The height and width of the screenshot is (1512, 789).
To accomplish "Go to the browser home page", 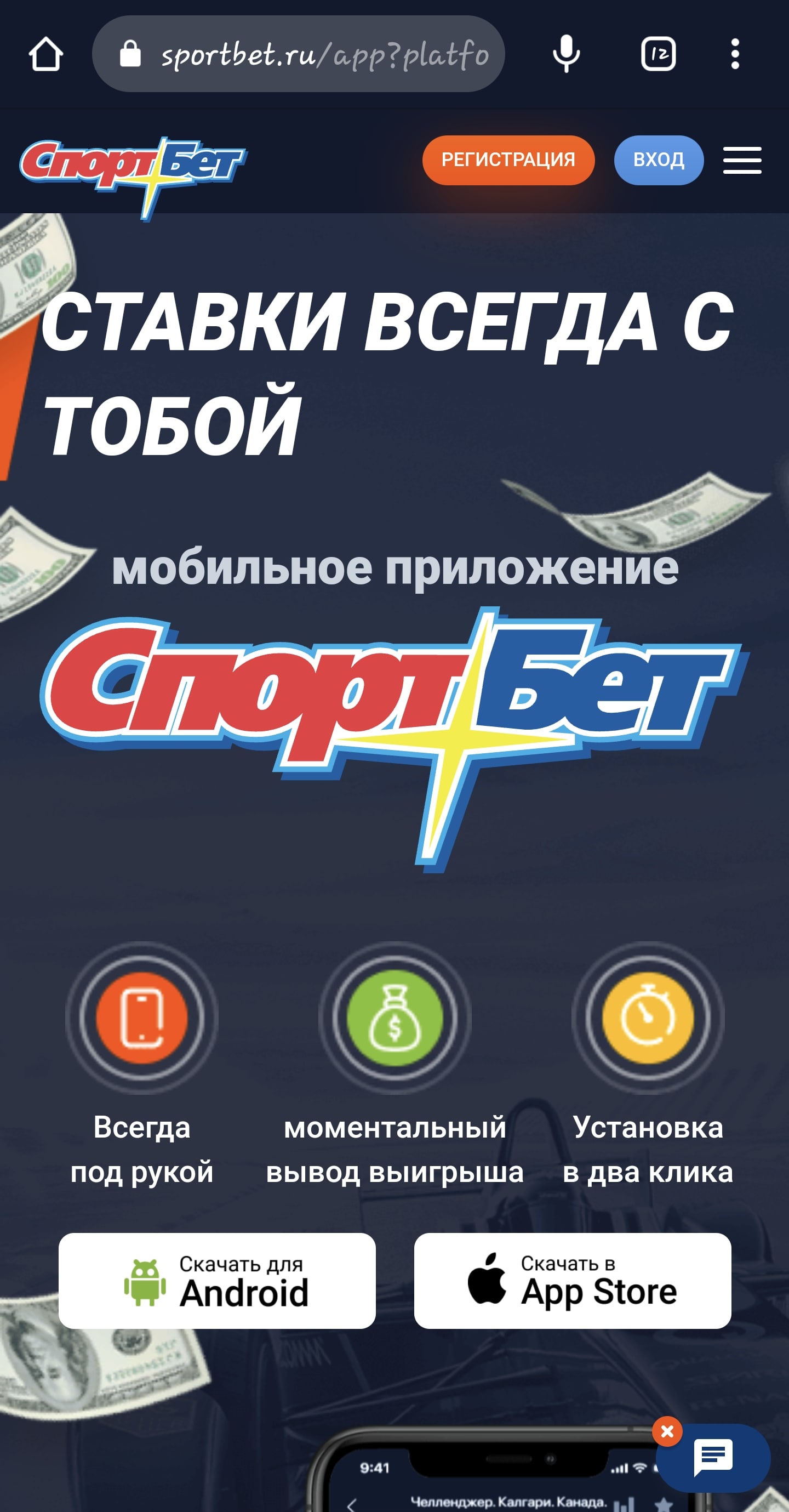I will [x=46, y=54].
